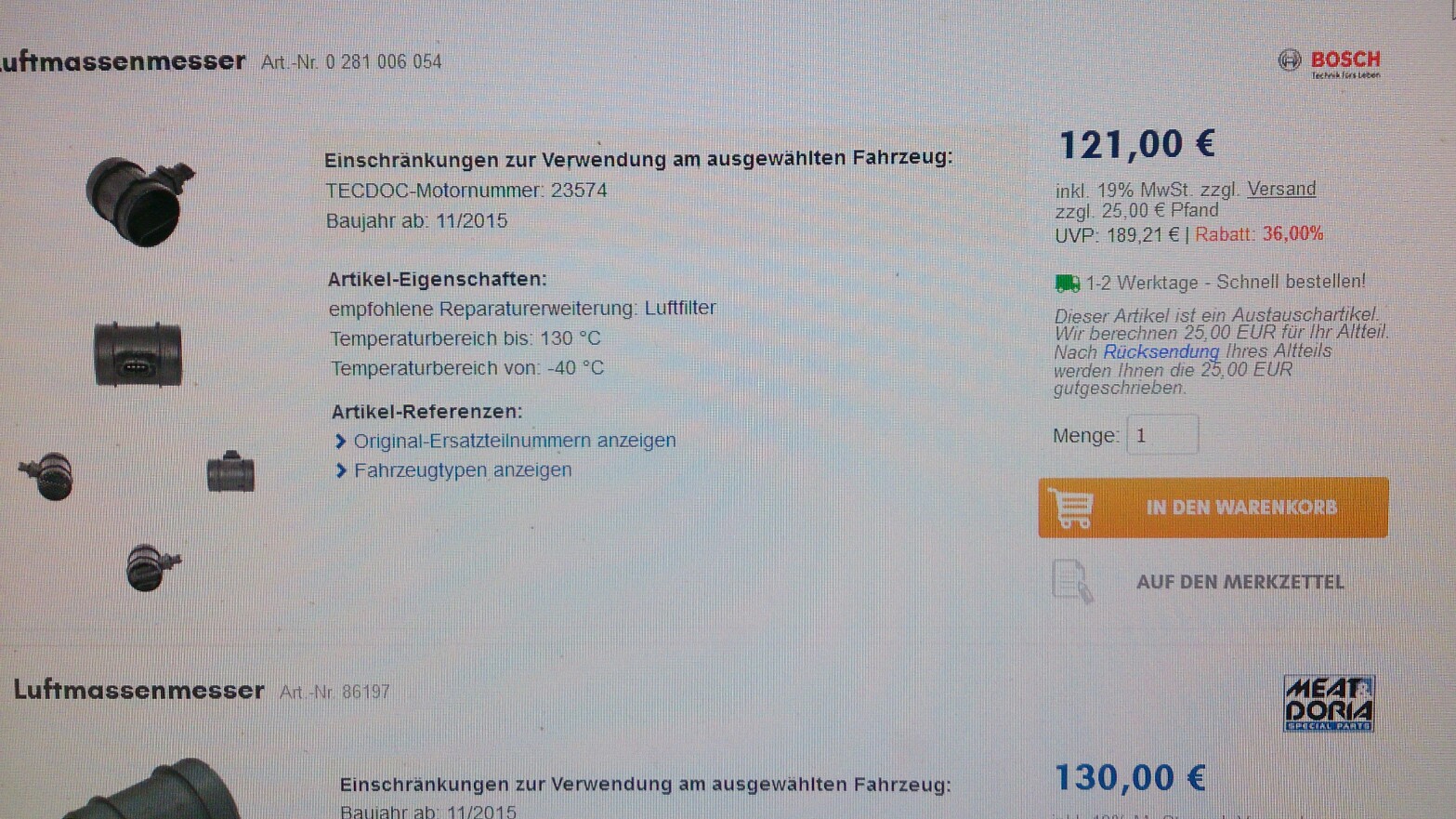Add the Bosch Luftmassenmesser to Warenkorb
This screenshot has width=1456, height=819.
pos(1213,508)
